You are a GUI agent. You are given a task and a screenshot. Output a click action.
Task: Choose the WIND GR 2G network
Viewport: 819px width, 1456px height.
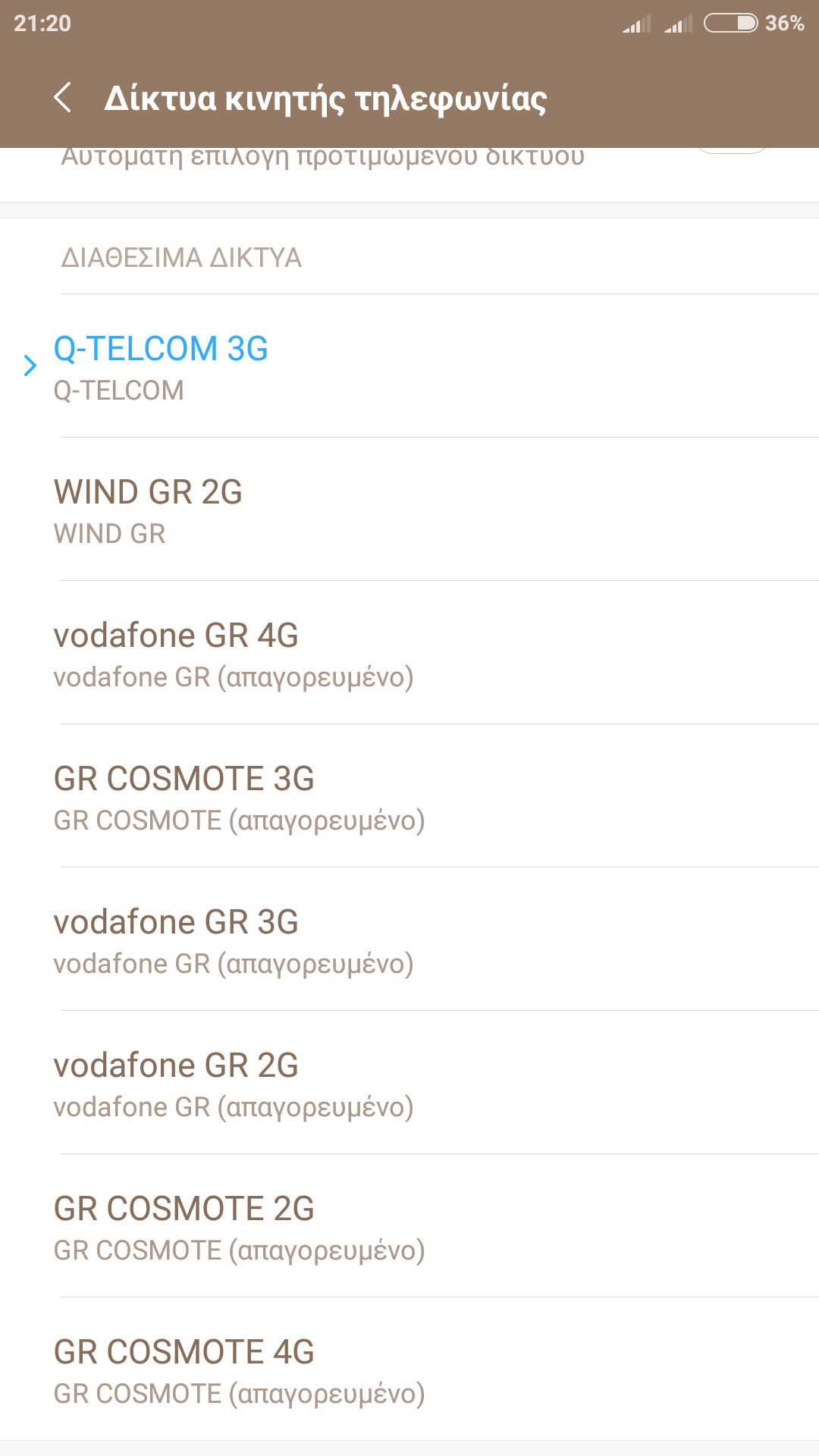point(409,510)
